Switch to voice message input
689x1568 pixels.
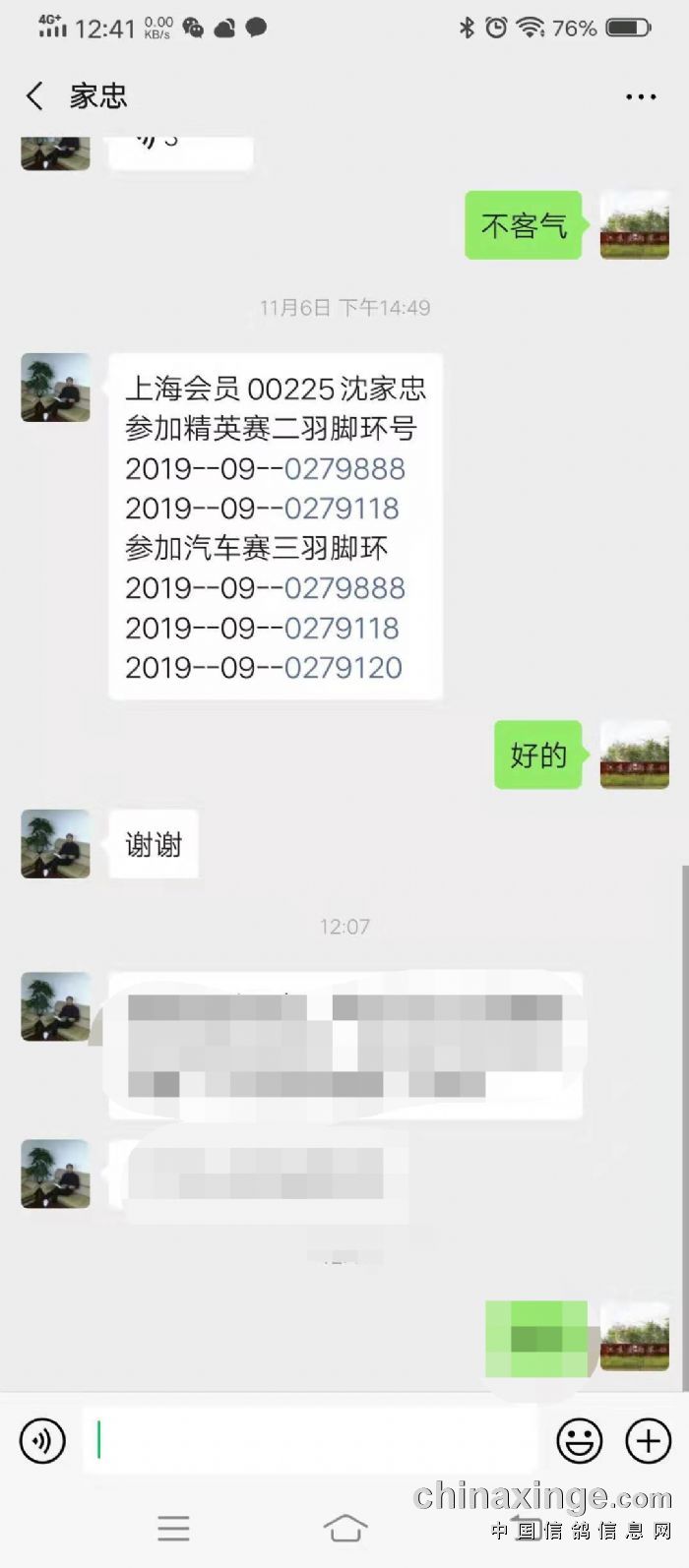(x=42, y=1441)
